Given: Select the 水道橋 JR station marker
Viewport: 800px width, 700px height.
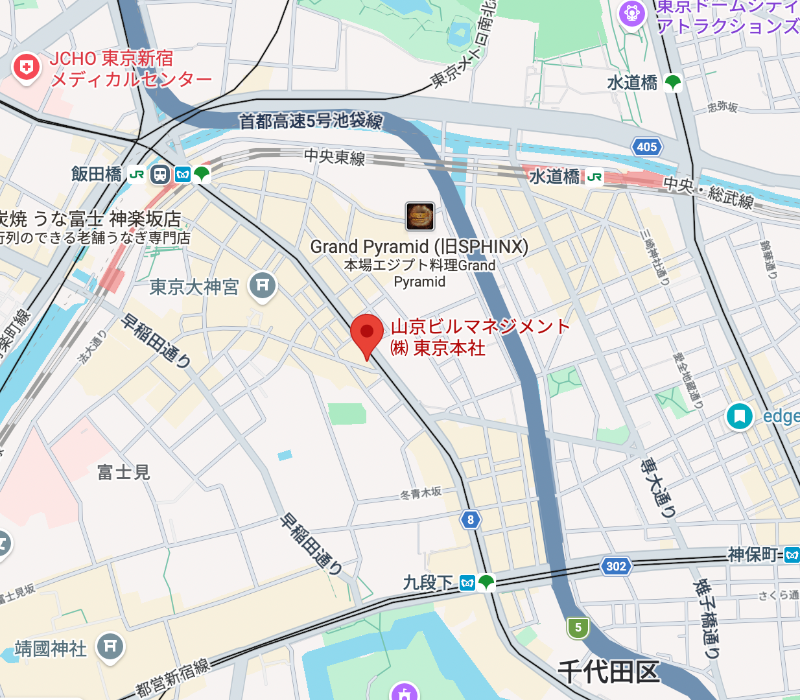Looking at the screenshot, I should 595,177.
